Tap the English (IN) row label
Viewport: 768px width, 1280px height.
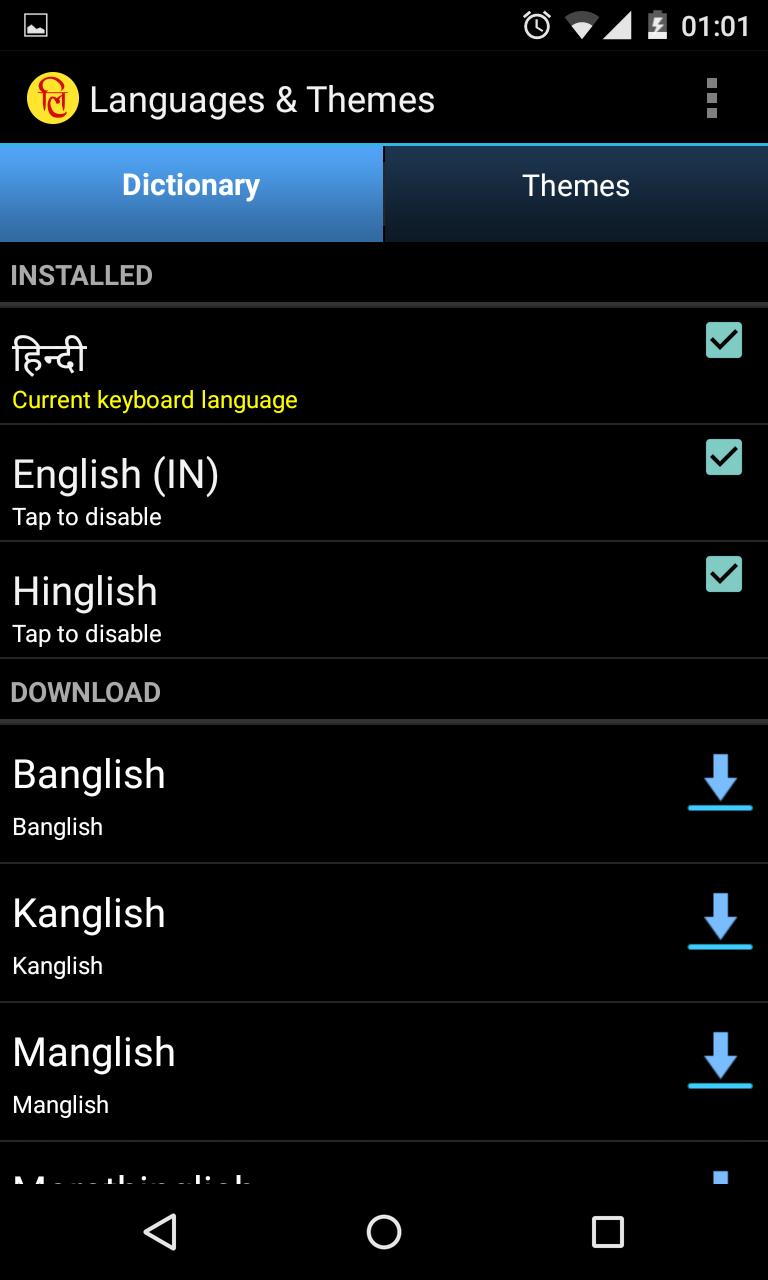tap(115, 475)
